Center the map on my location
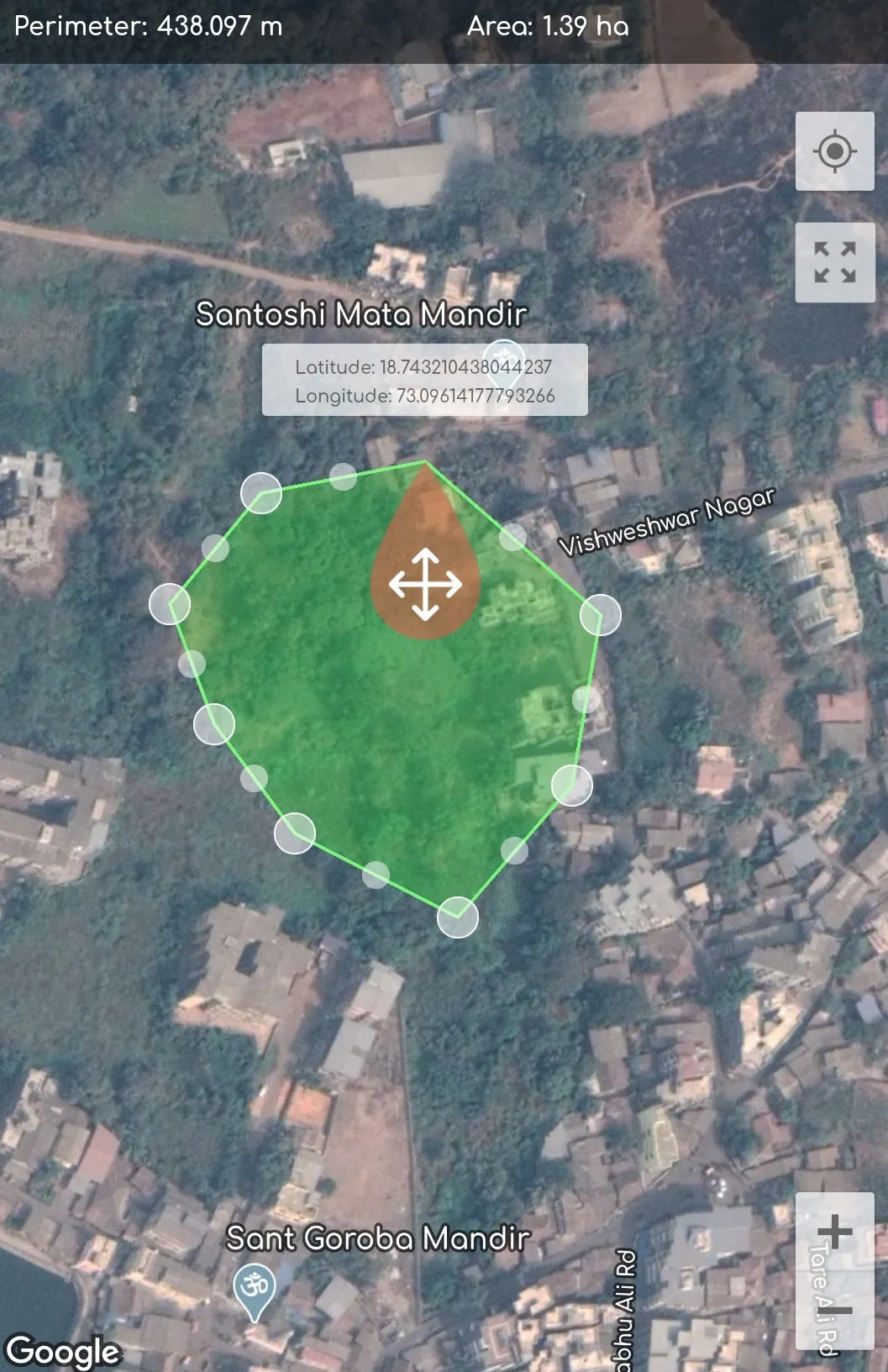The width and height of the screenshot is (888, 1372). tap(834, 152)
